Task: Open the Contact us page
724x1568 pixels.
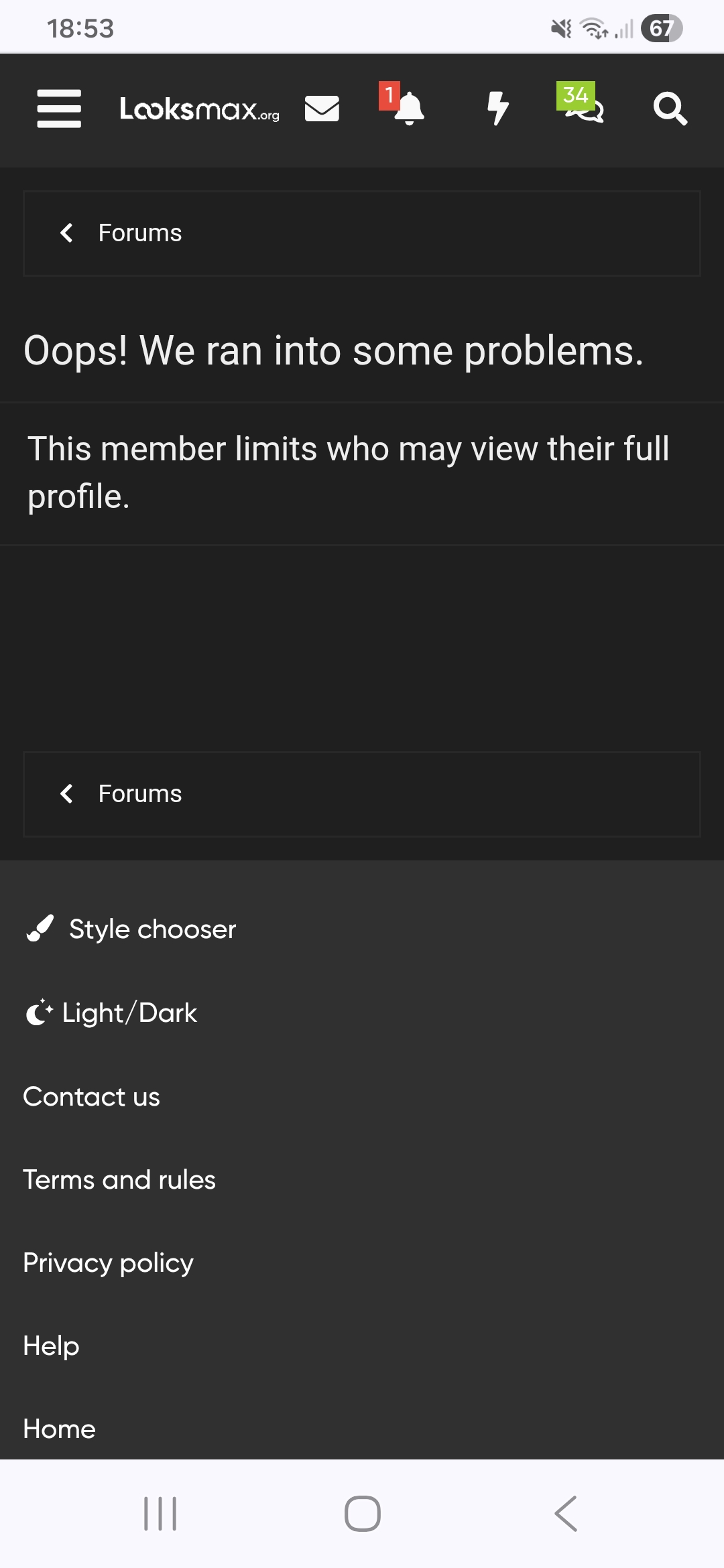Action: (x=91, y=1097)
